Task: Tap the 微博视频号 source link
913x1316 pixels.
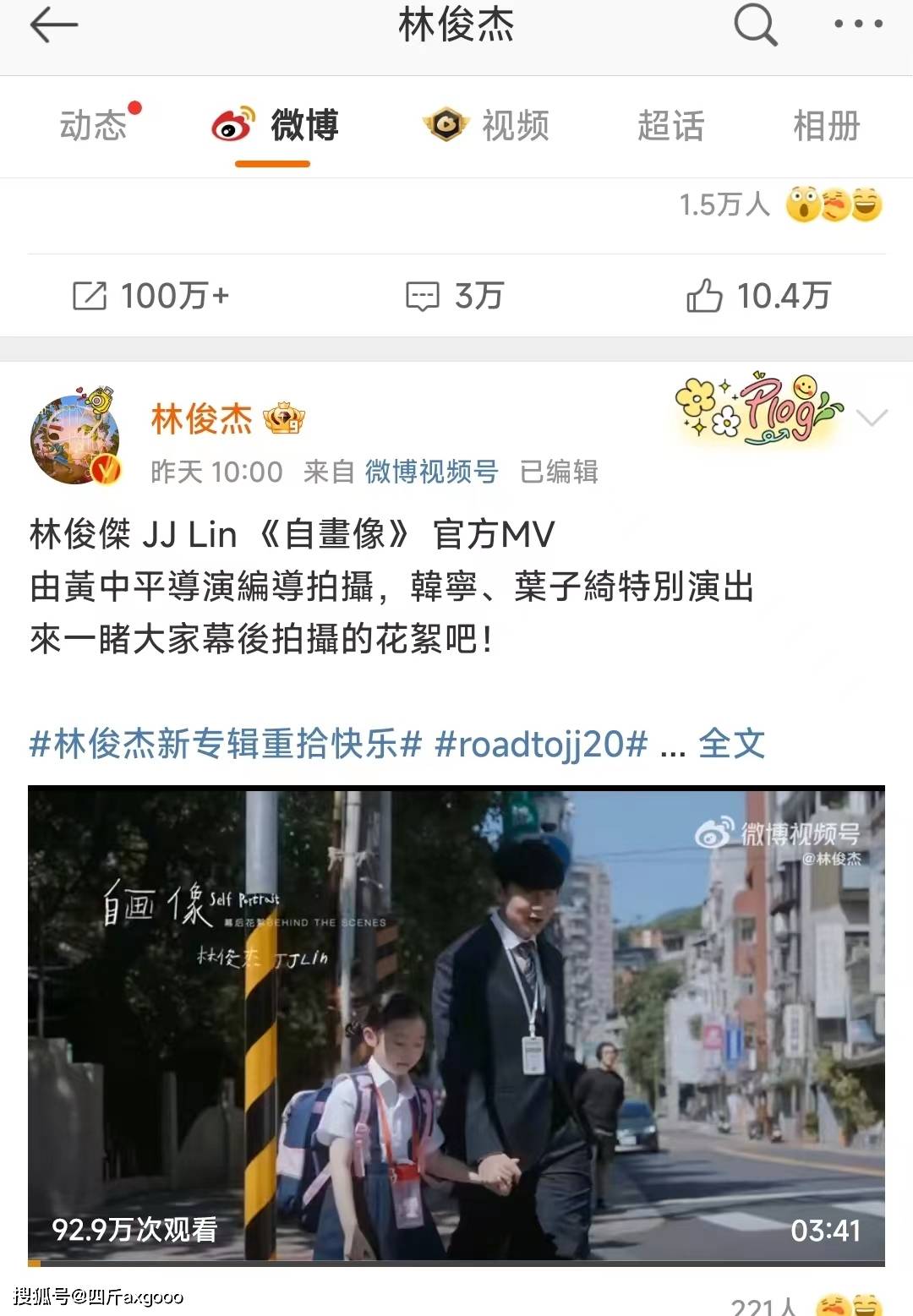Action: [431, 472]
